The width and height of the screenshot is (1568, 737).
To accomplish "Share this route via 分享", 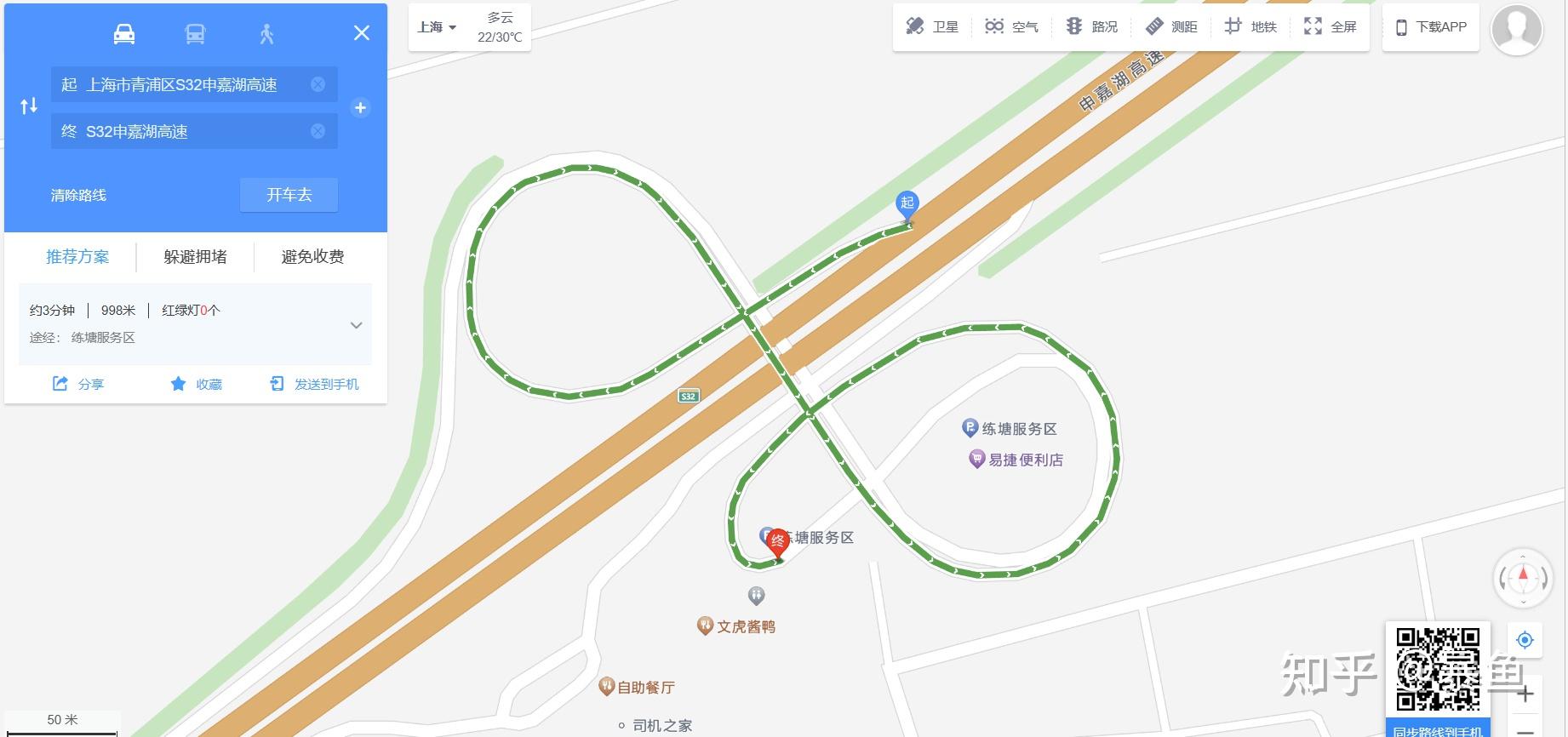I will pos(78,384).
